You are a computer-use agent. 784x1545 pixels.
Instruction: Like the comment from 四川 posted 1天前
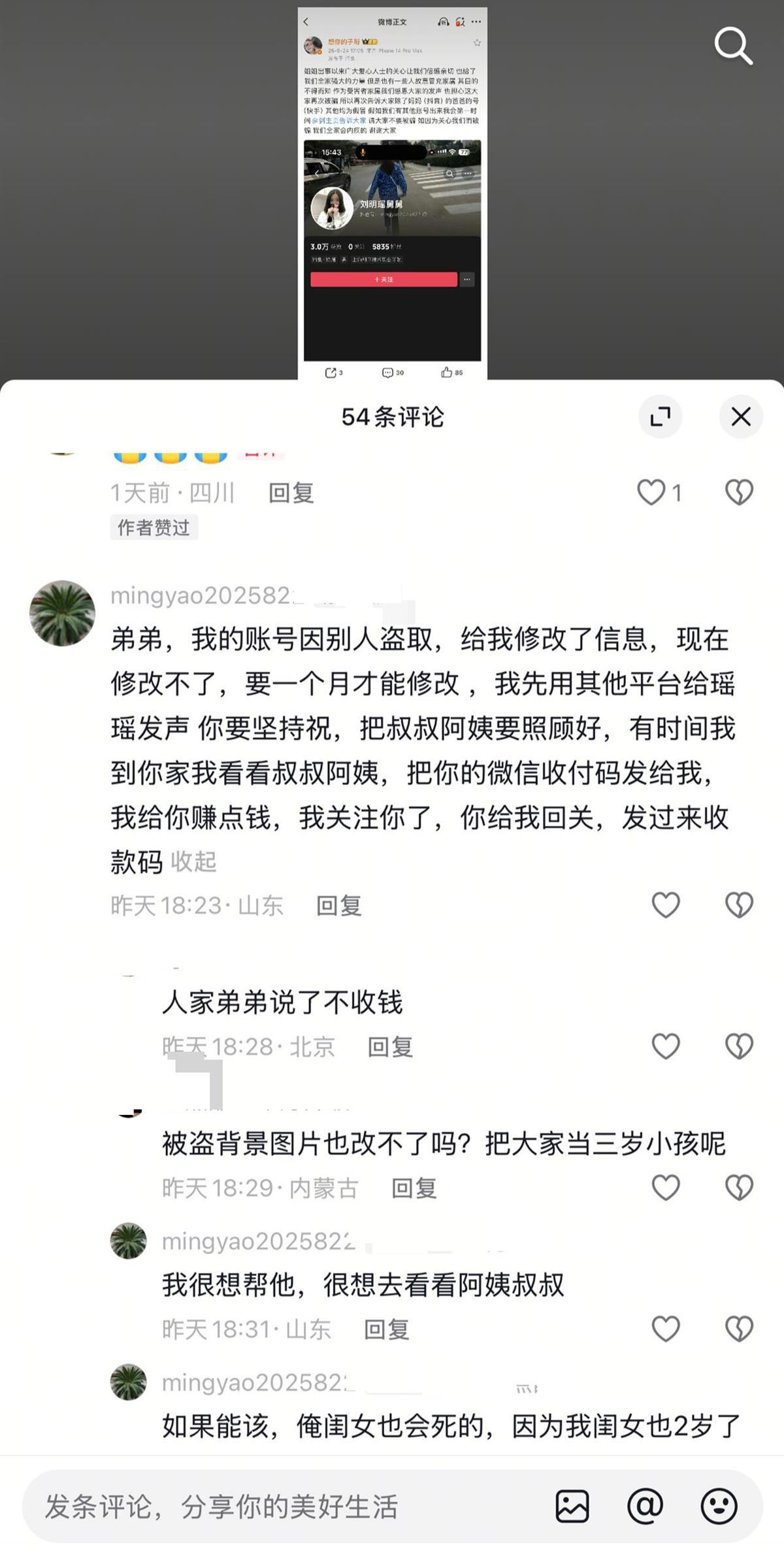coord(651,492)
